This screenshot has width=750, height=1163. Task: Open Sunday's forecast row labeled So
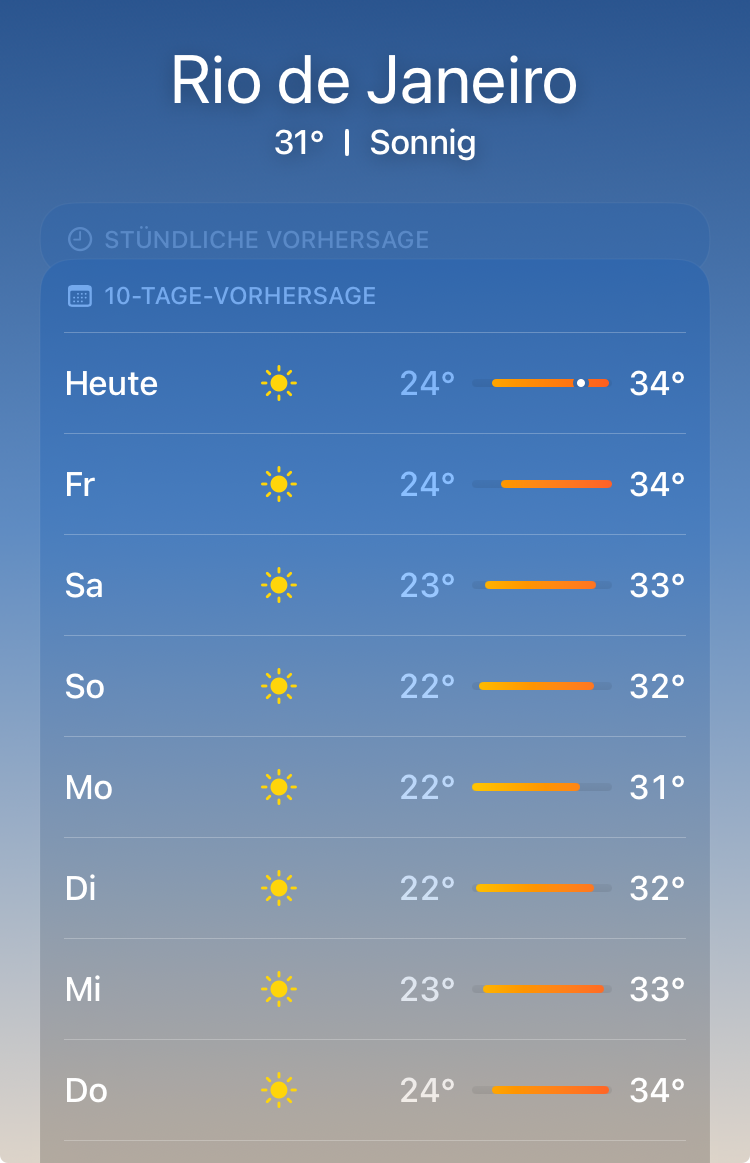pyautogui.click(x=375, y=686)
